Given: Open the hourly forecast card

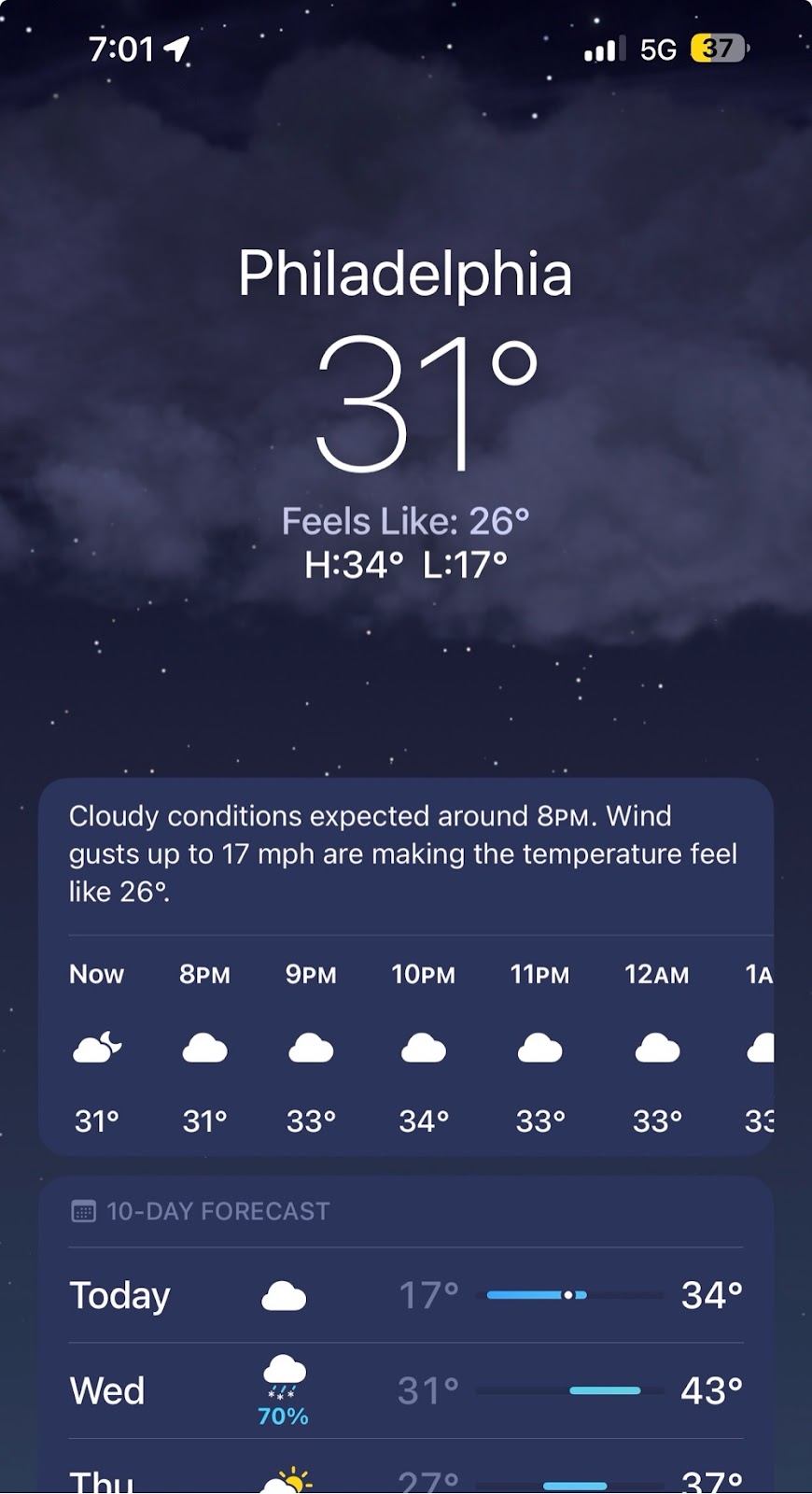Looking at the screenshot, I should tap(406, 1046).
